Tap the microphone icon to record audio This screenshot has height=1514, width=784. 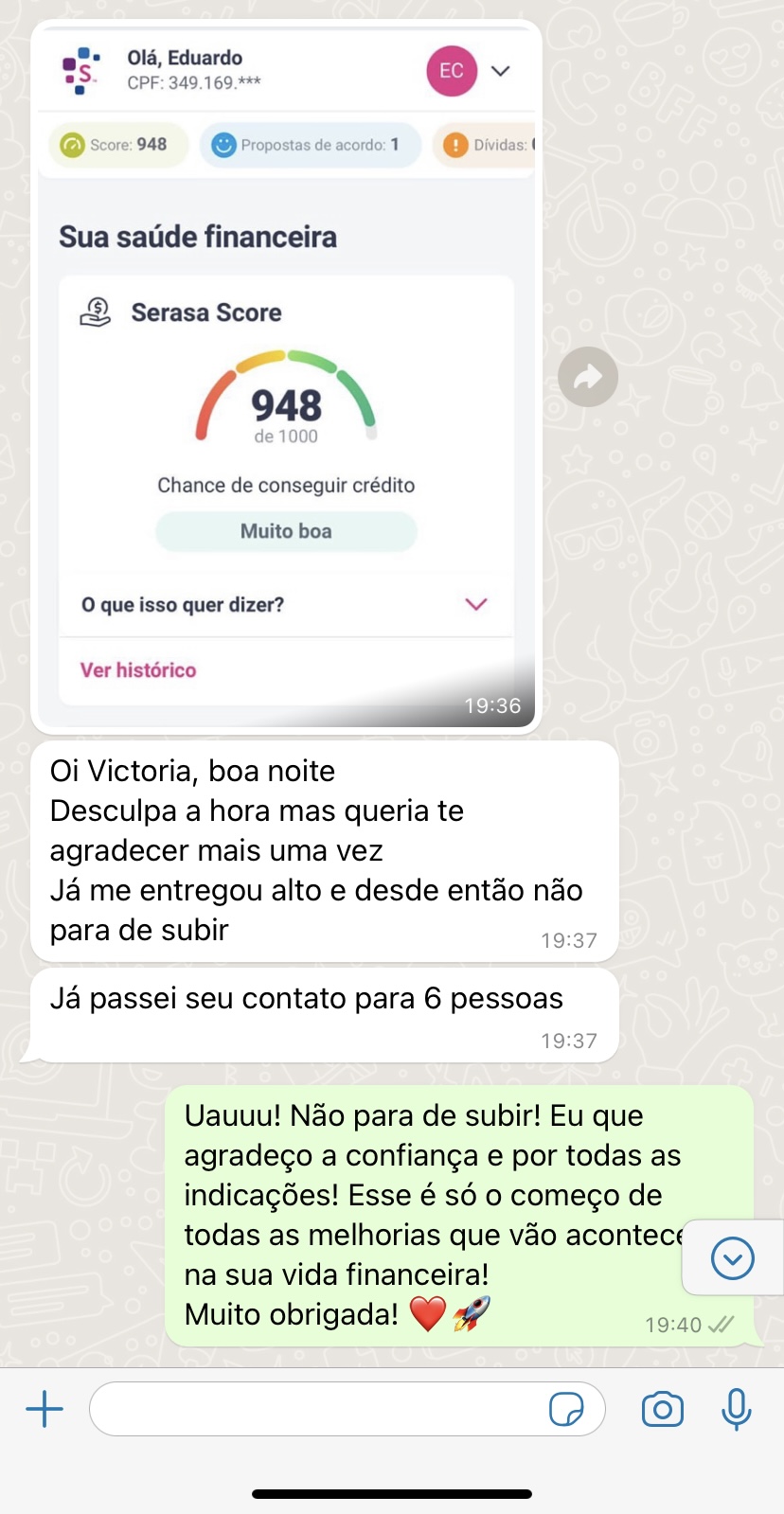pyautogui.click(x=736, y=1409)
